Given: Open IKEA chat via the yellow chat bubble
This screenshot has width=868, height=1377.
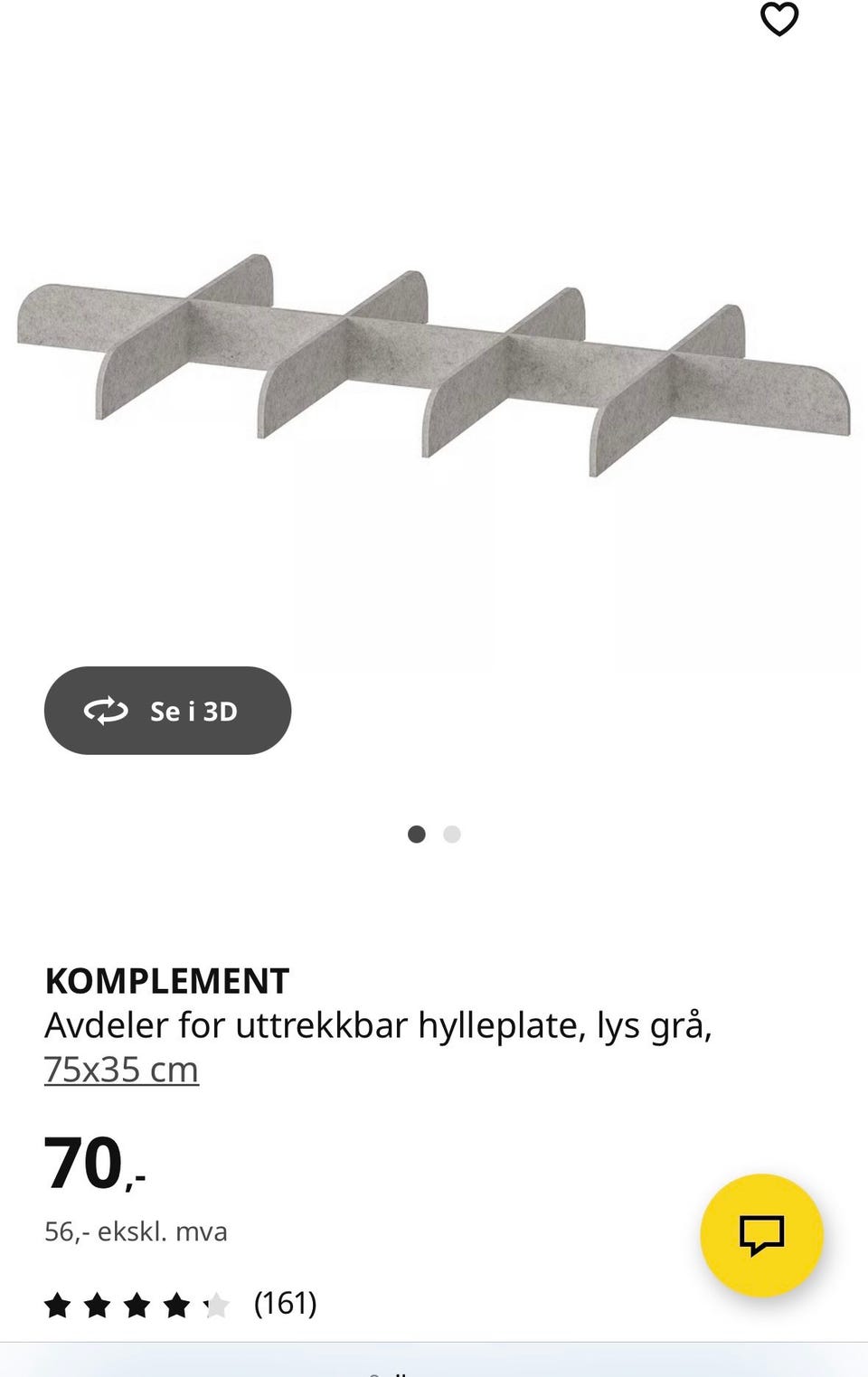Looking at the screenshot, I should pyautogui.click(x=762, y=1236).
